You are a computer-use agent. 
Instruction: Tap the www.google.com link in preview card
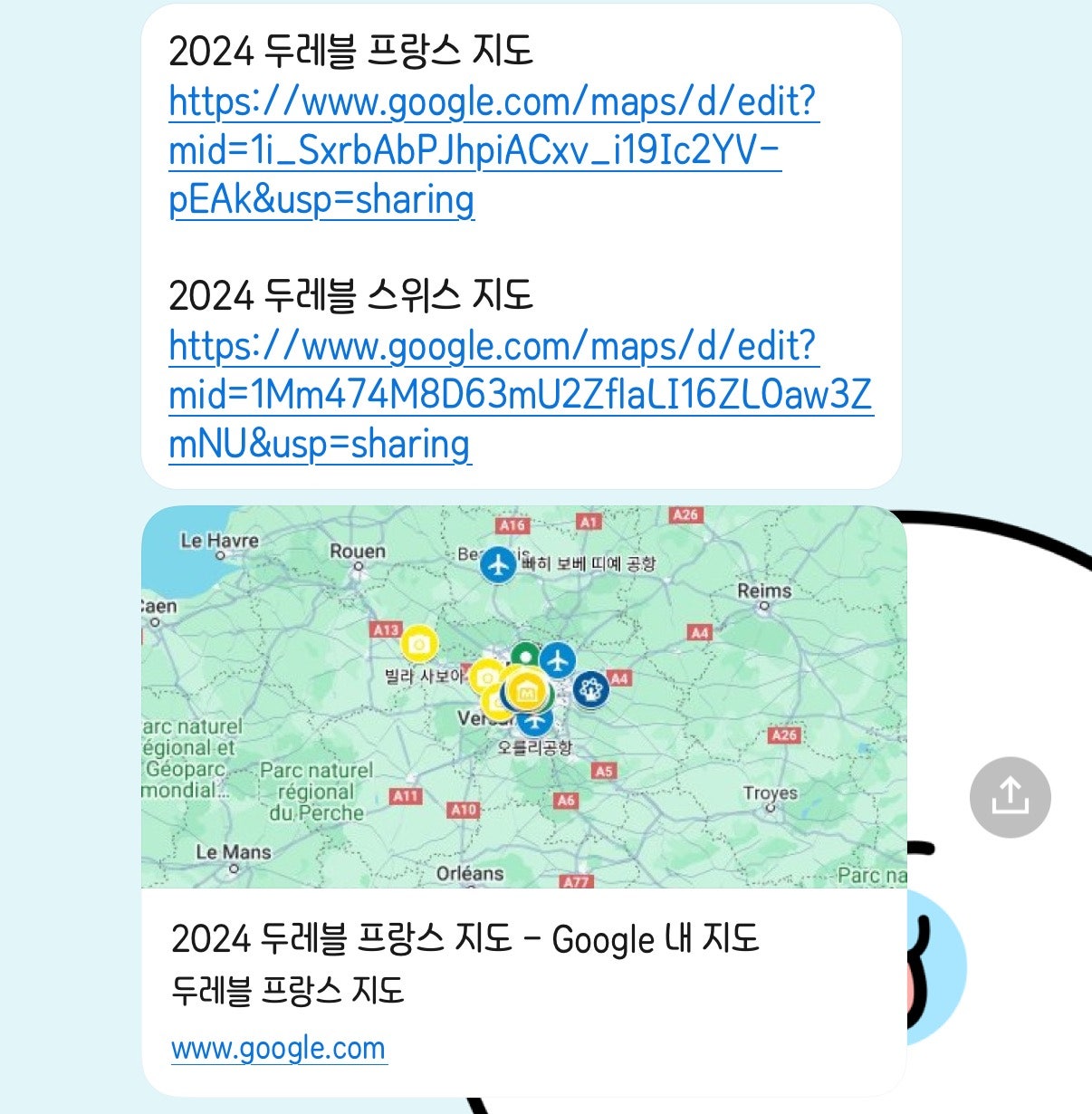[x=279, y=1048]
